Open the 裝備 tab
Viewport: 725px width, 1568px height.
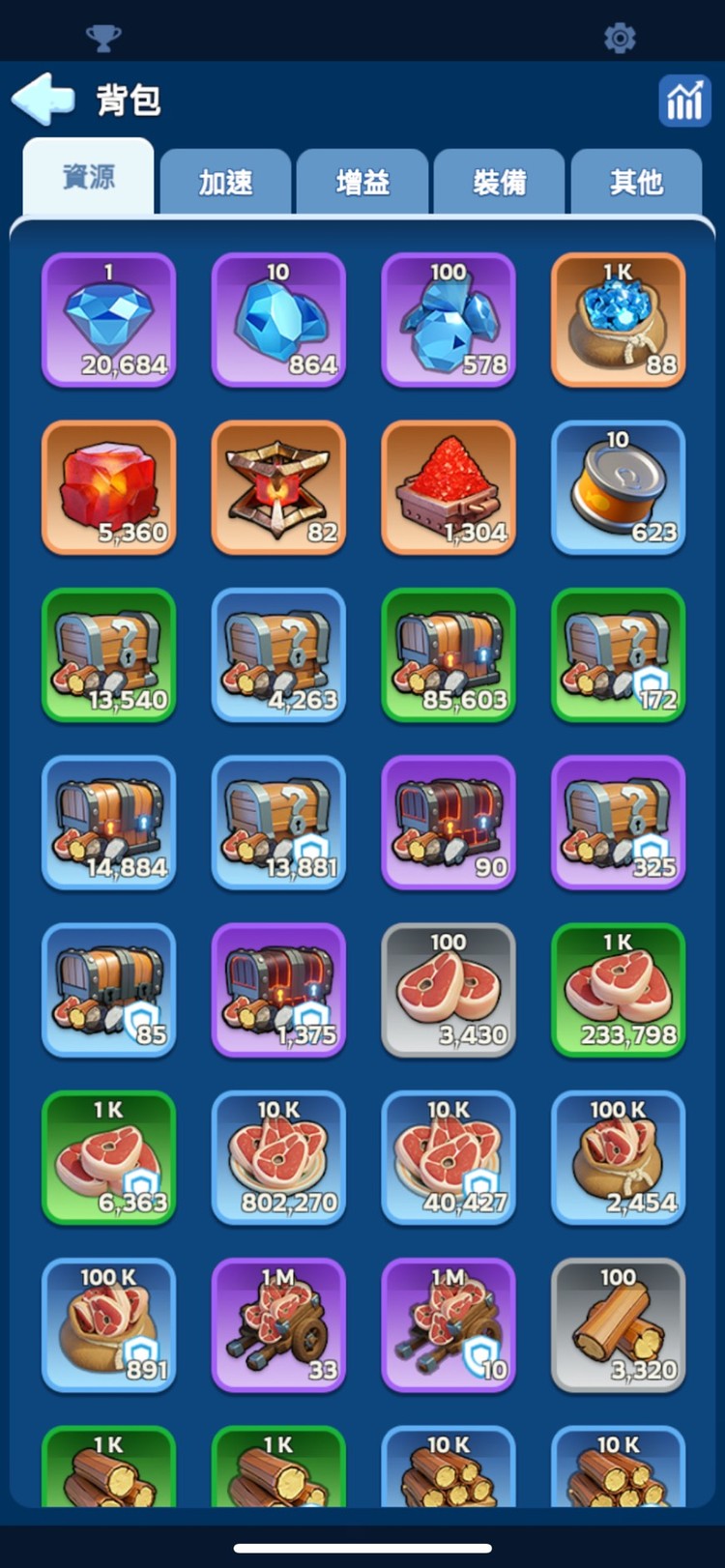tap(500, 182)
